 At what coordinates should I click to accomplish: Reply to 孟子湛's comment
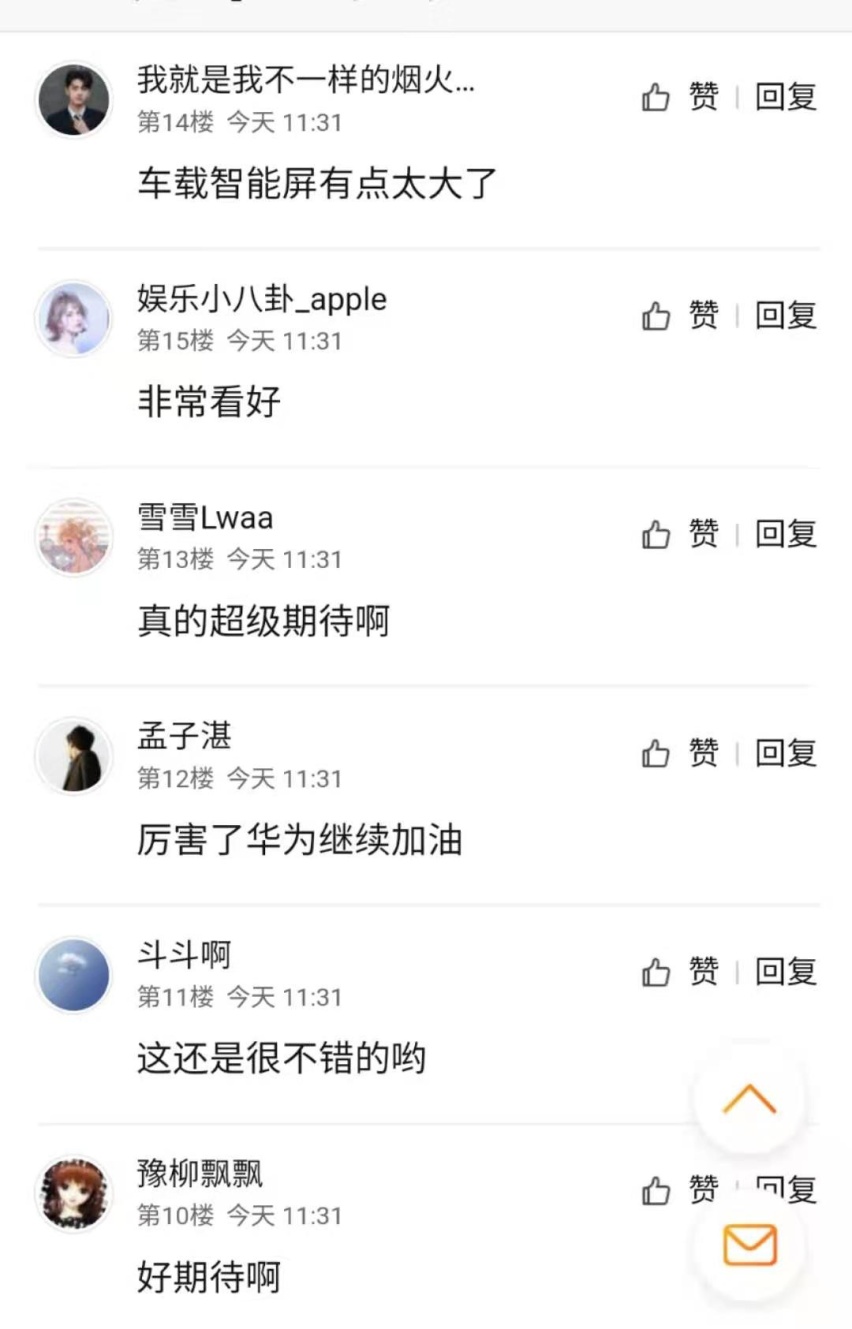click(x=785, y=753)
